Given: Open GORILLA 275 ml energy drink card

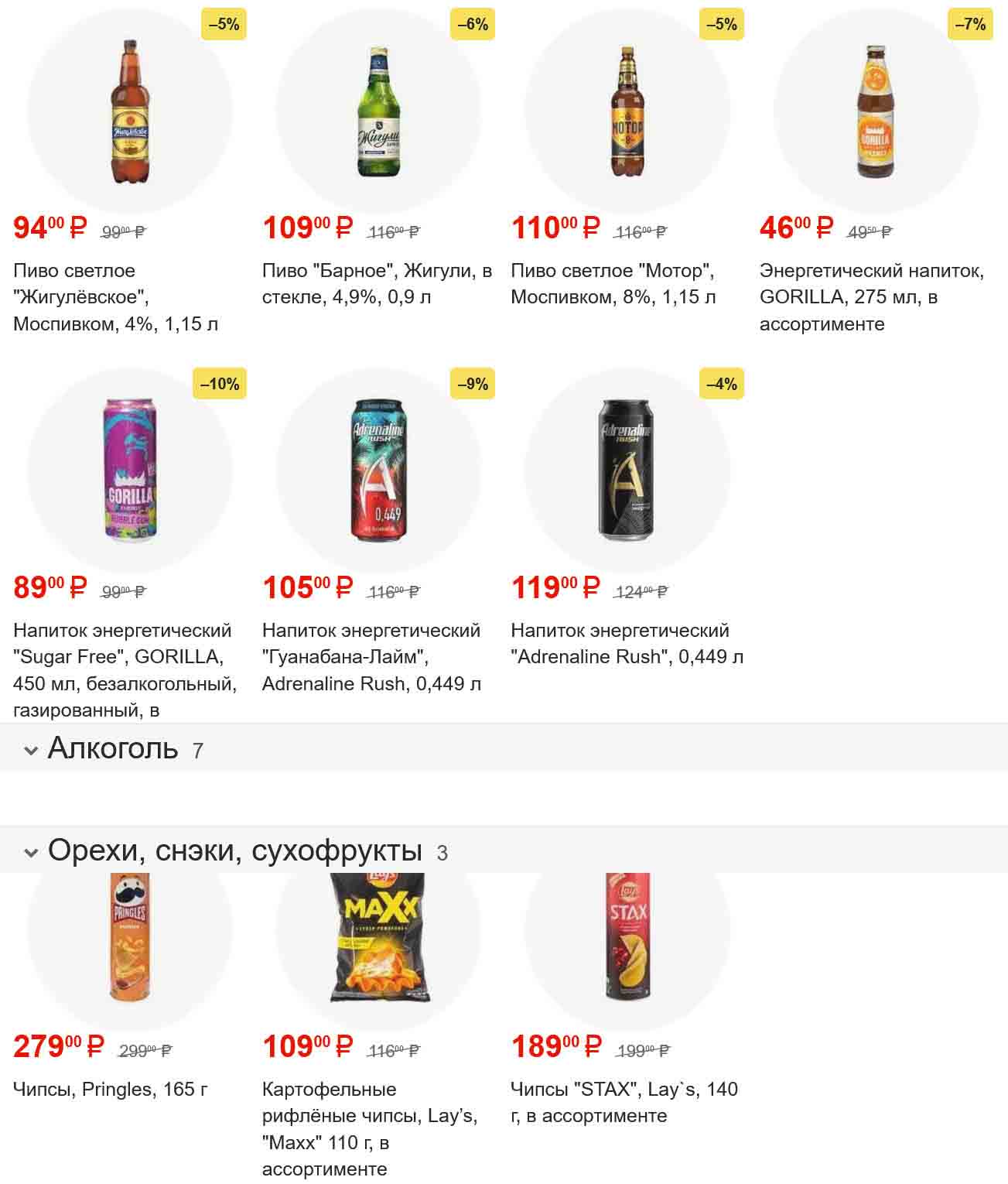Looking at the screenshot, I should [x=876, y=113].
